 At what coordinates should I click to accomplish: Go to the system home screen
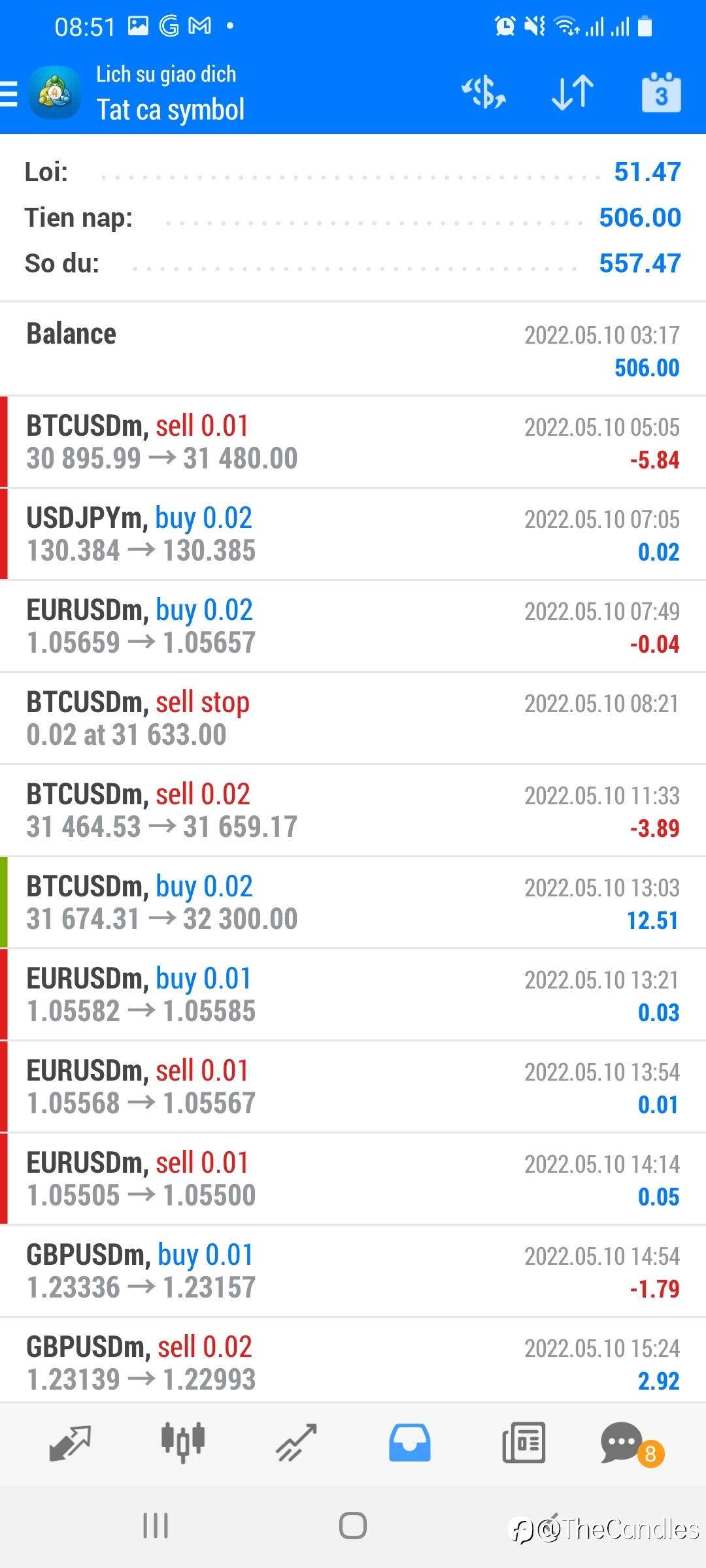(353, 1526)
